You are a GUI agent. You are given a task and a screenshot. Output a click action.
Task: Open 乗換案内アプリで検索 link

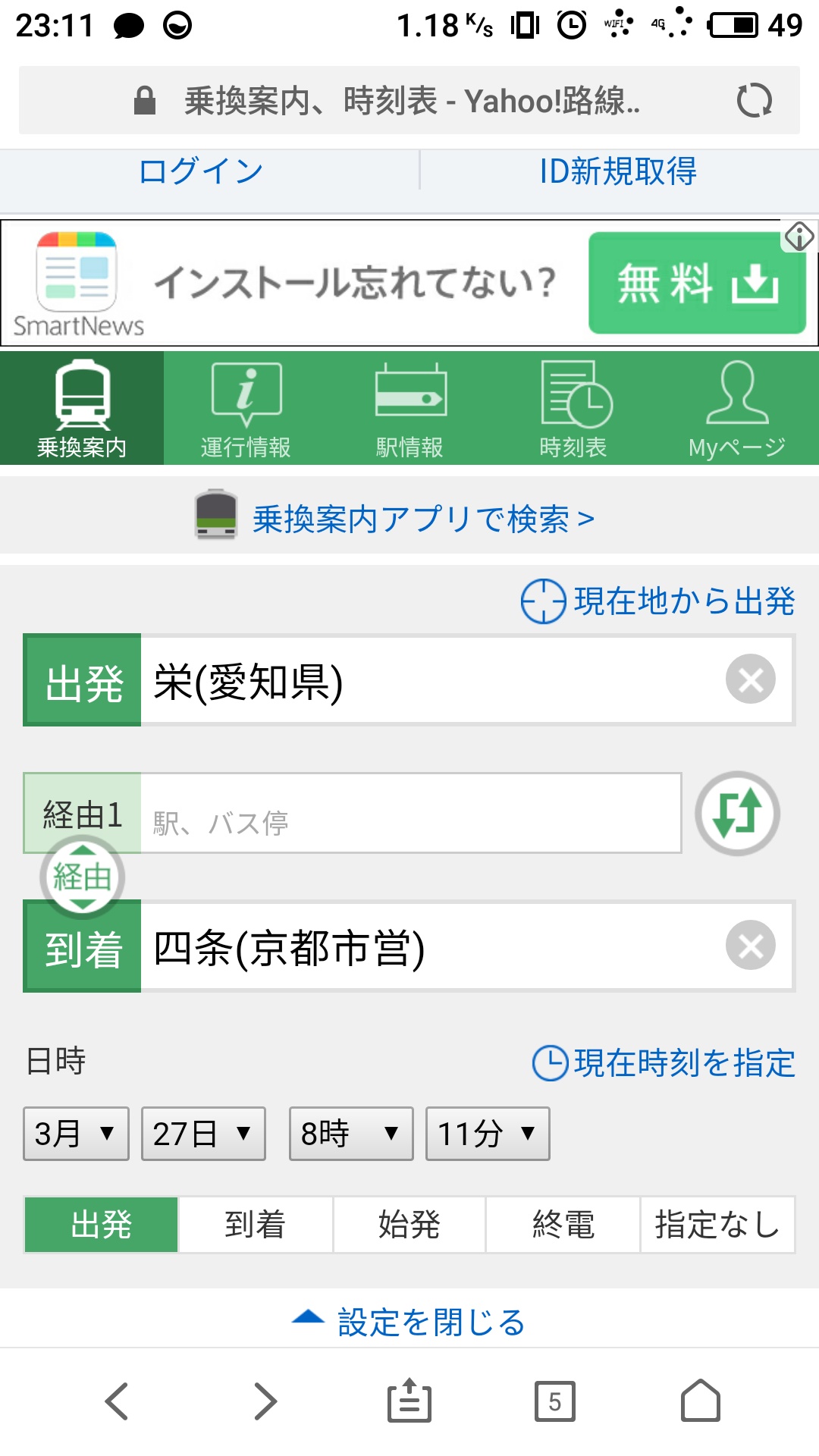[x=422, y=519]
